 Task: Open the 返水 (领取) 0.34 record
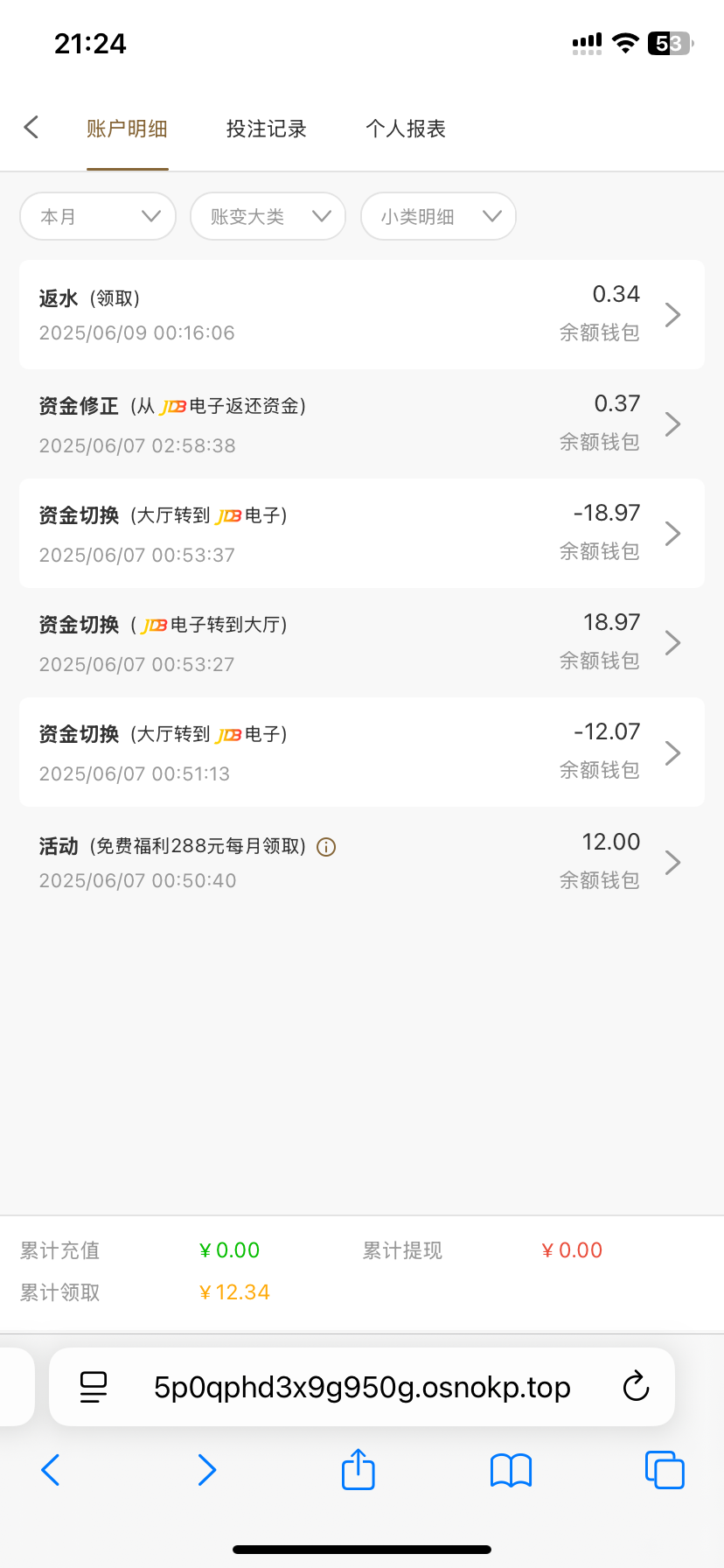(362, 314)
